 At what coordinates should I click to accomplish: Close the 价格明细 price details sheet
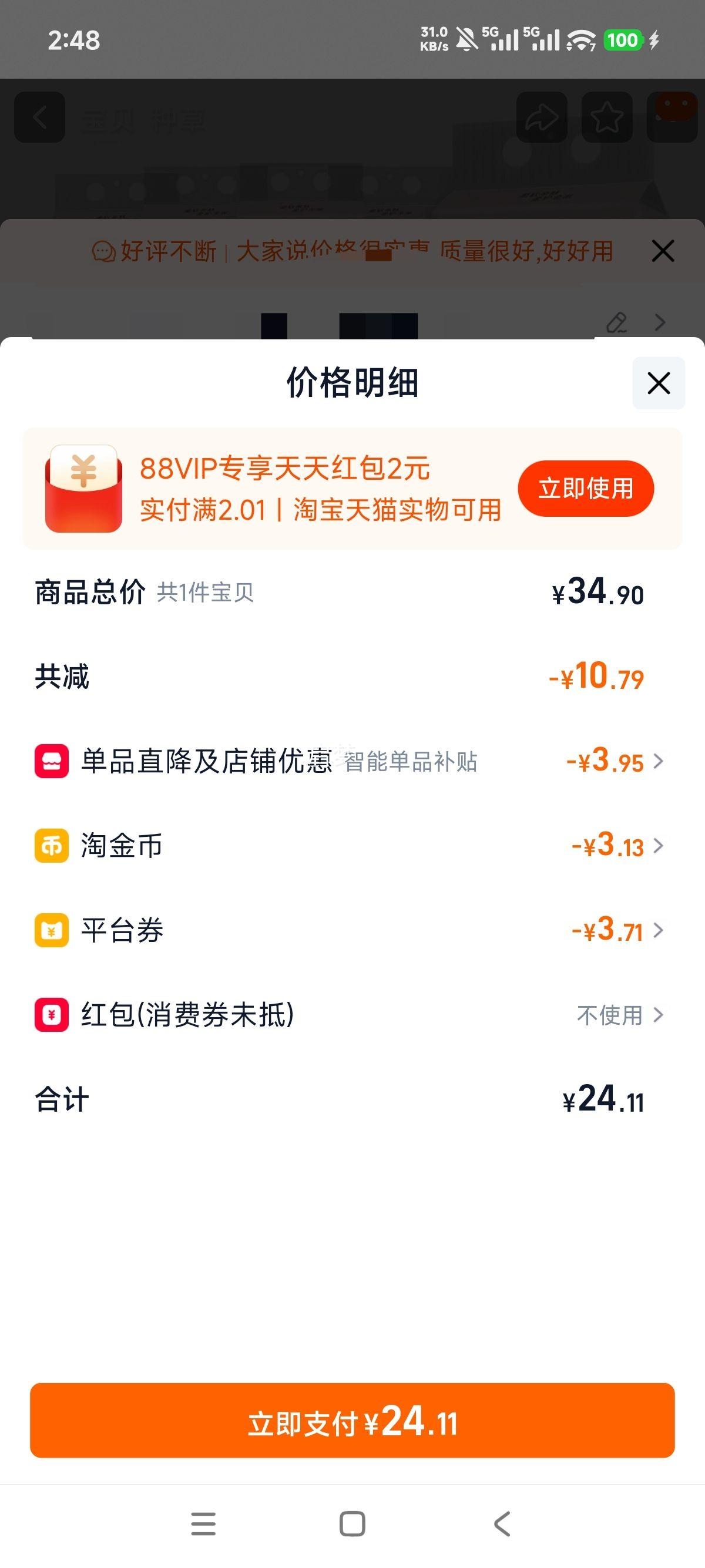pos(658,383)
